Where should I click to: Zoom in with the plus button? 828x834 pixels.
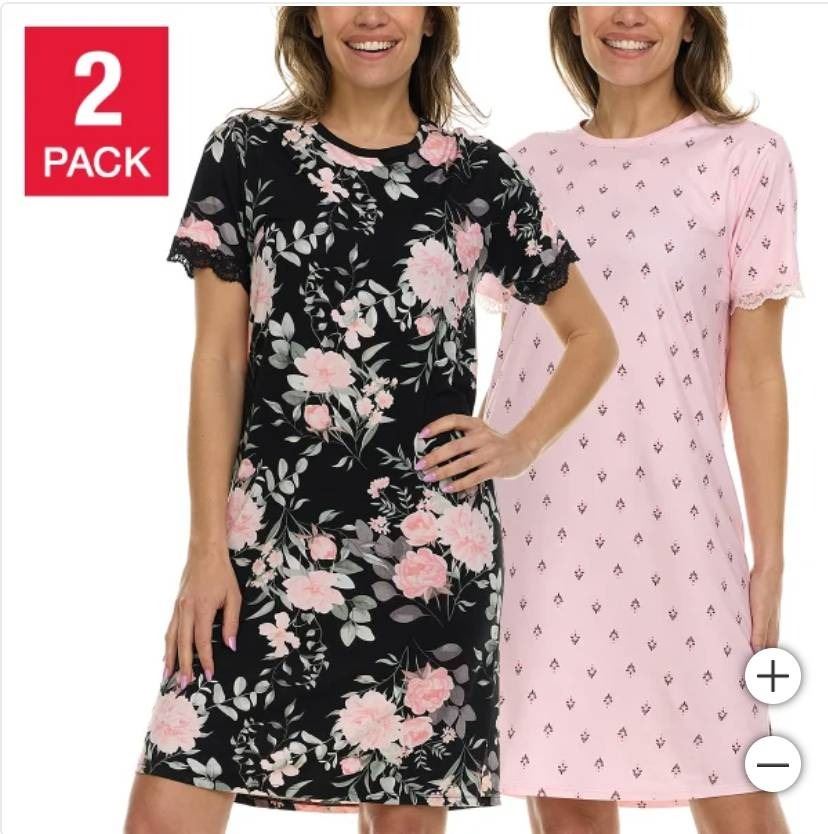[x=772, y=677]
